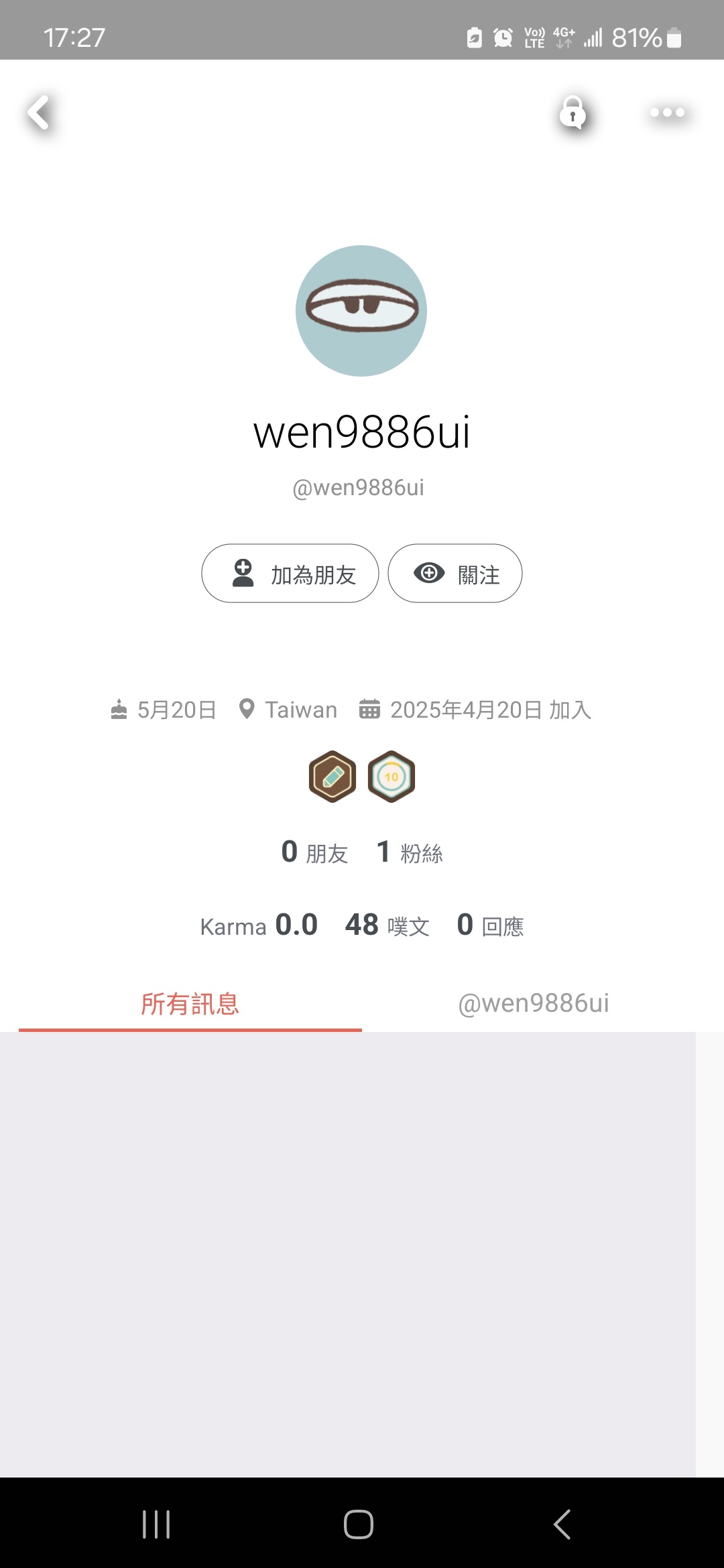Add wen9886ui as a friend
724x1568 pixels.
tap(290, 574)
